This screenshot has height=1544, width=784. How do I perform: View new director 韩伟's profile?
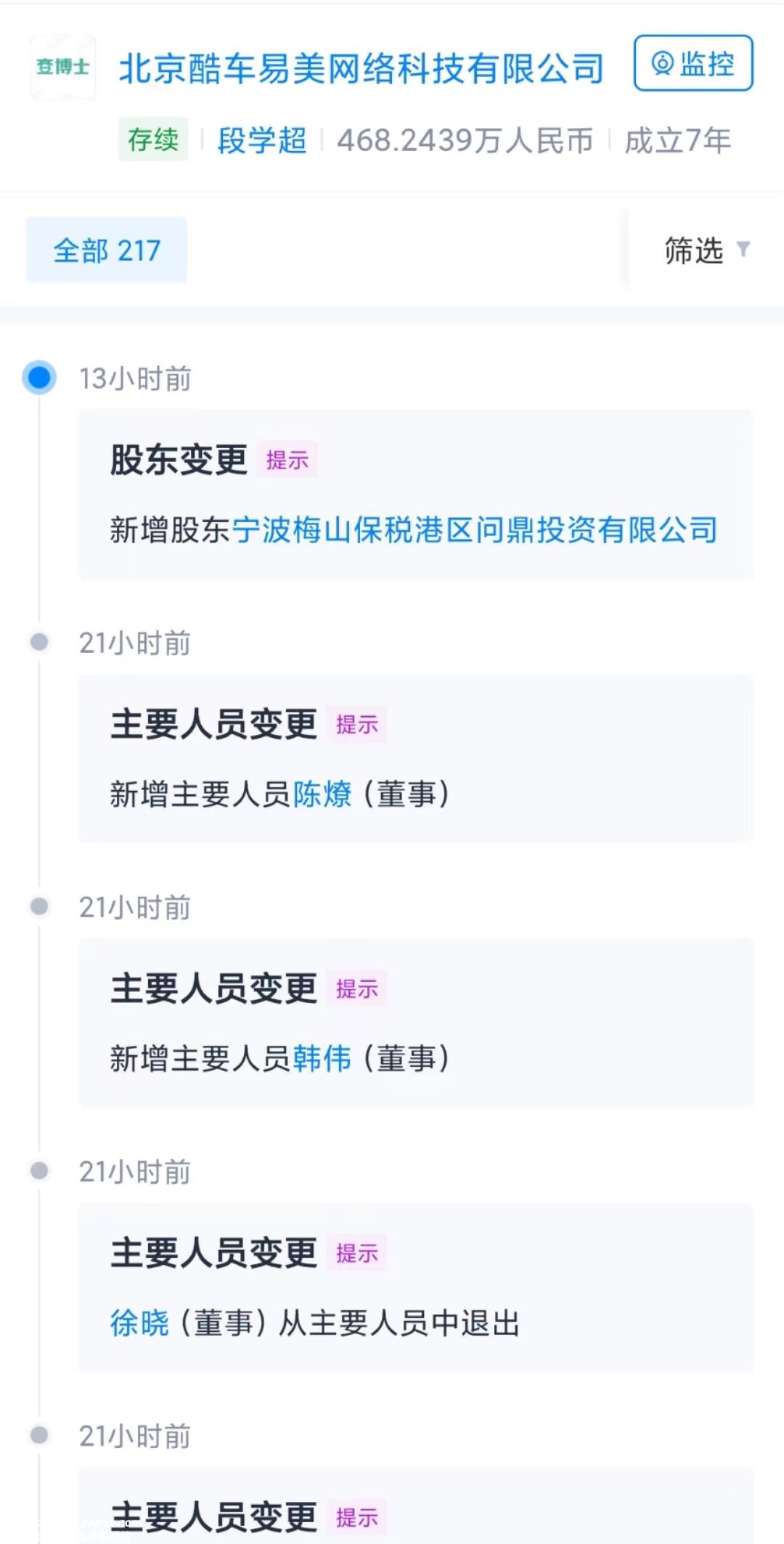pos(322,1058)
